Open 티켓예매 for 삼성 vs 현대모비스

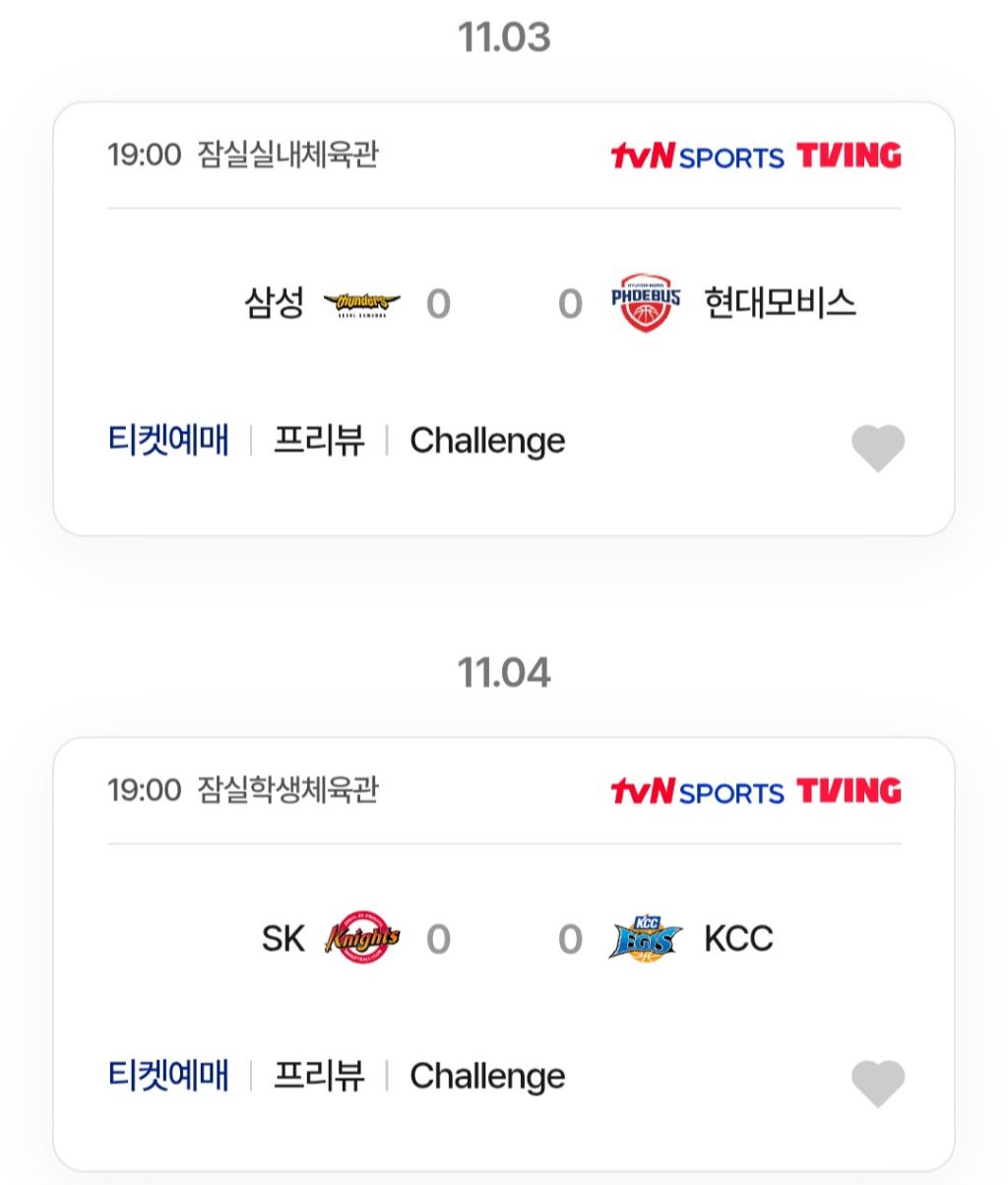pos(168,440)
